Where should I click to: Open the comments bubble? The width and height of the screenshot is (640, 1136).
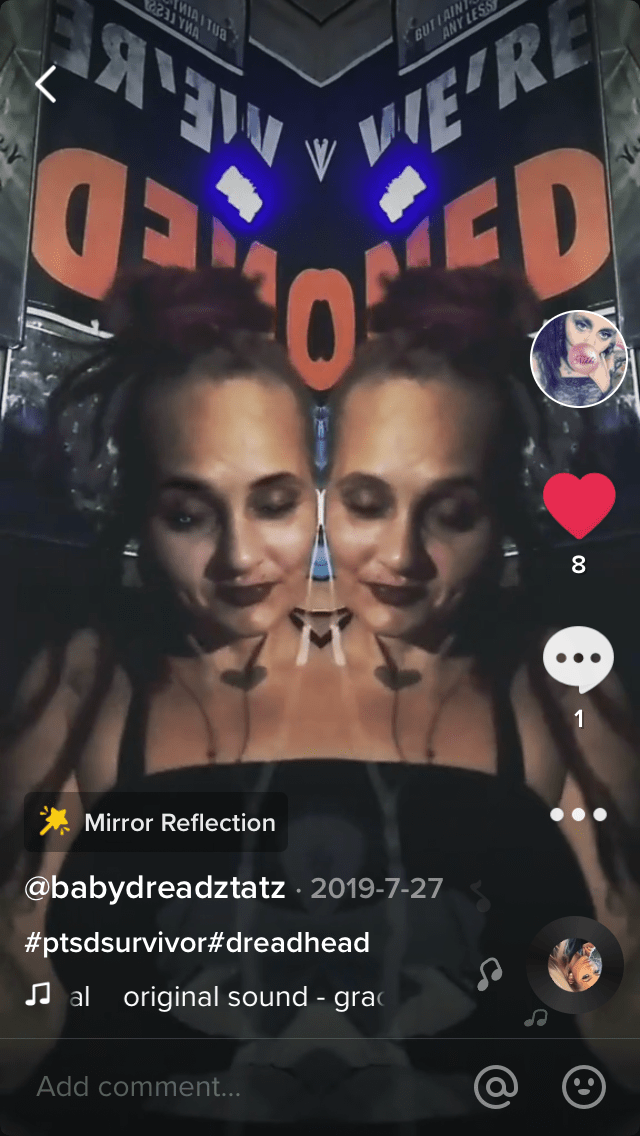[578, 660]
